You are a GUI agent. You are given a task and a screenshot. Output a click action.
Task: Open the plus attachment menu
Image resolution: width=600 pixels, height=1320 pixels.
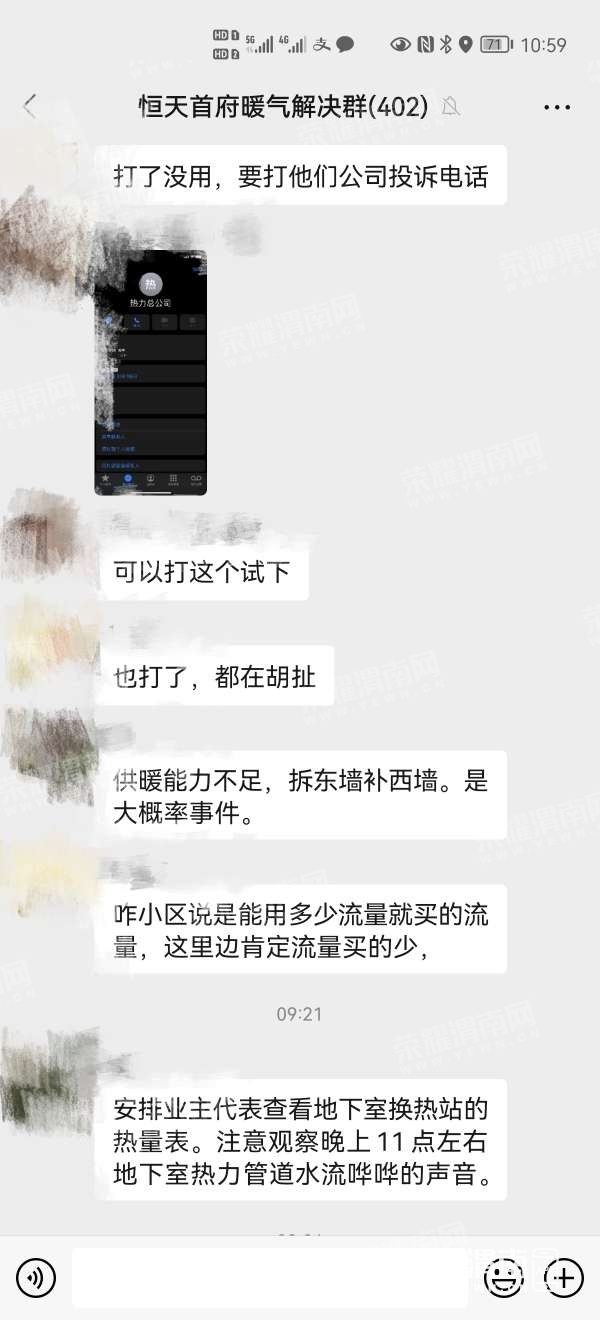coord(564,1277)
